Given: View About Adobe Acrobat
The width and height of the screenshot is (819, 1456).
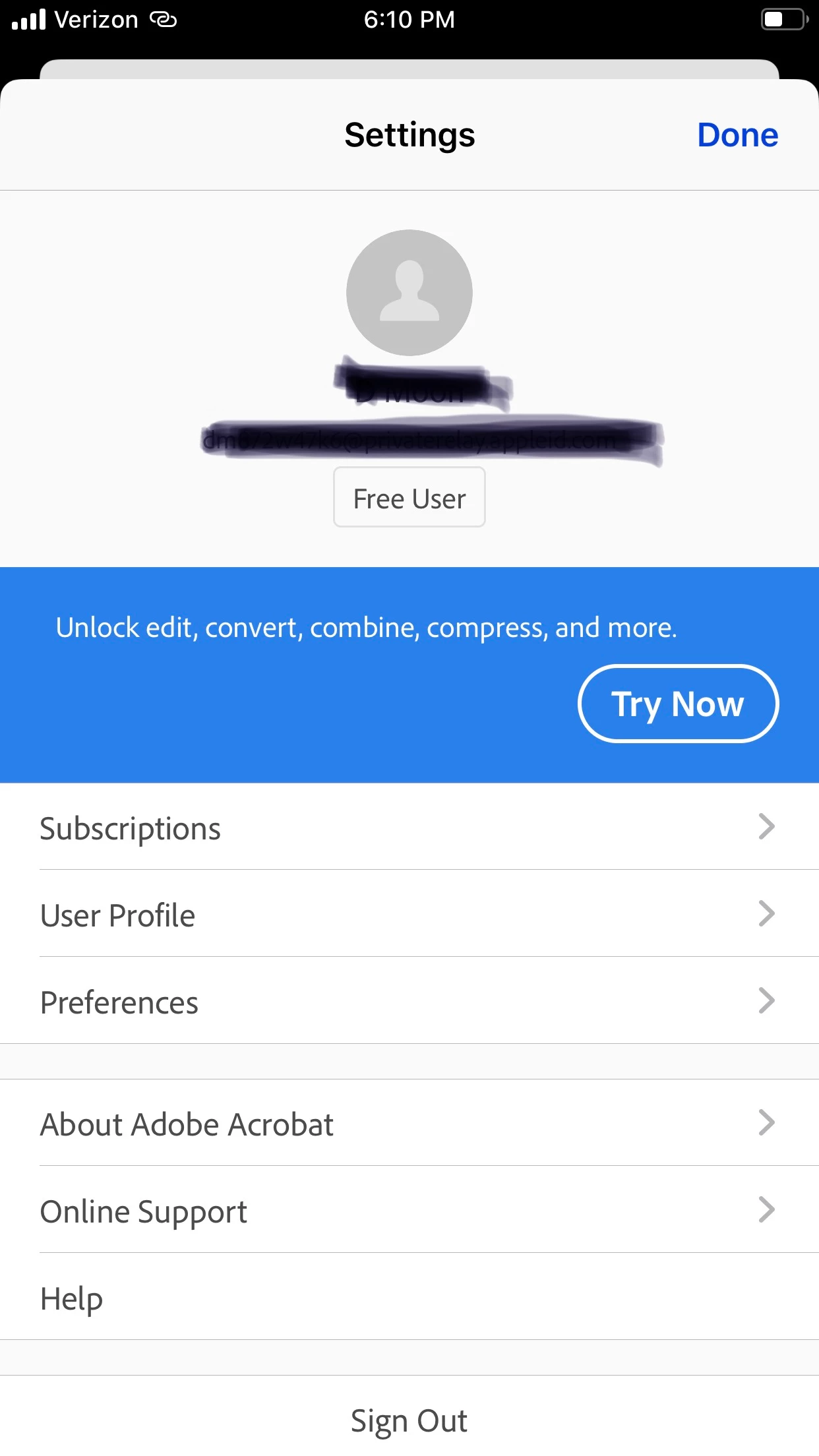Looking at the screenshot, I should (x=409, y=1124).
